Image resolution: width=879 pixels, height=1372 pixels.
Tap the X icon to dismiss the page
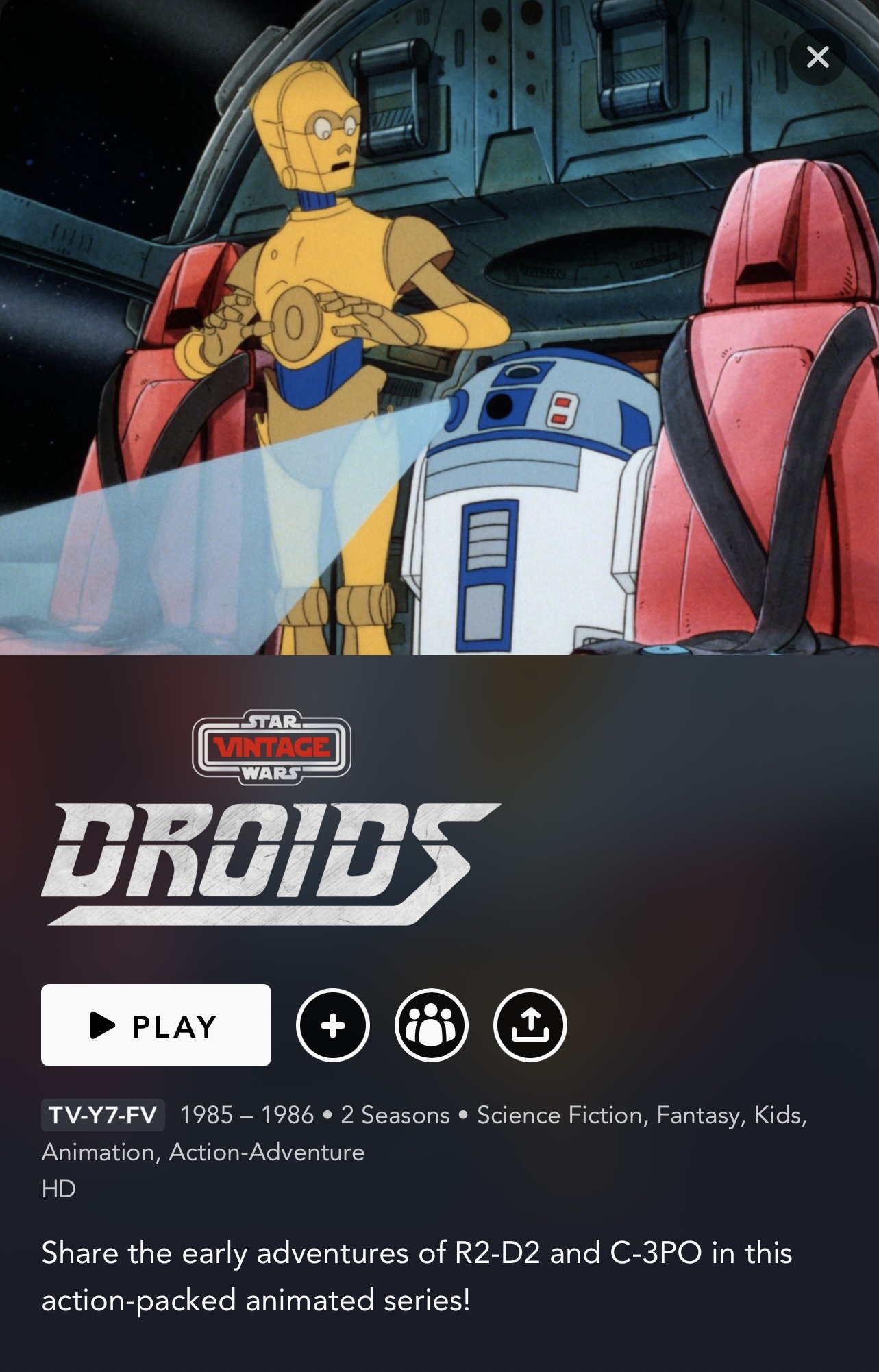[x=818, y=58]
